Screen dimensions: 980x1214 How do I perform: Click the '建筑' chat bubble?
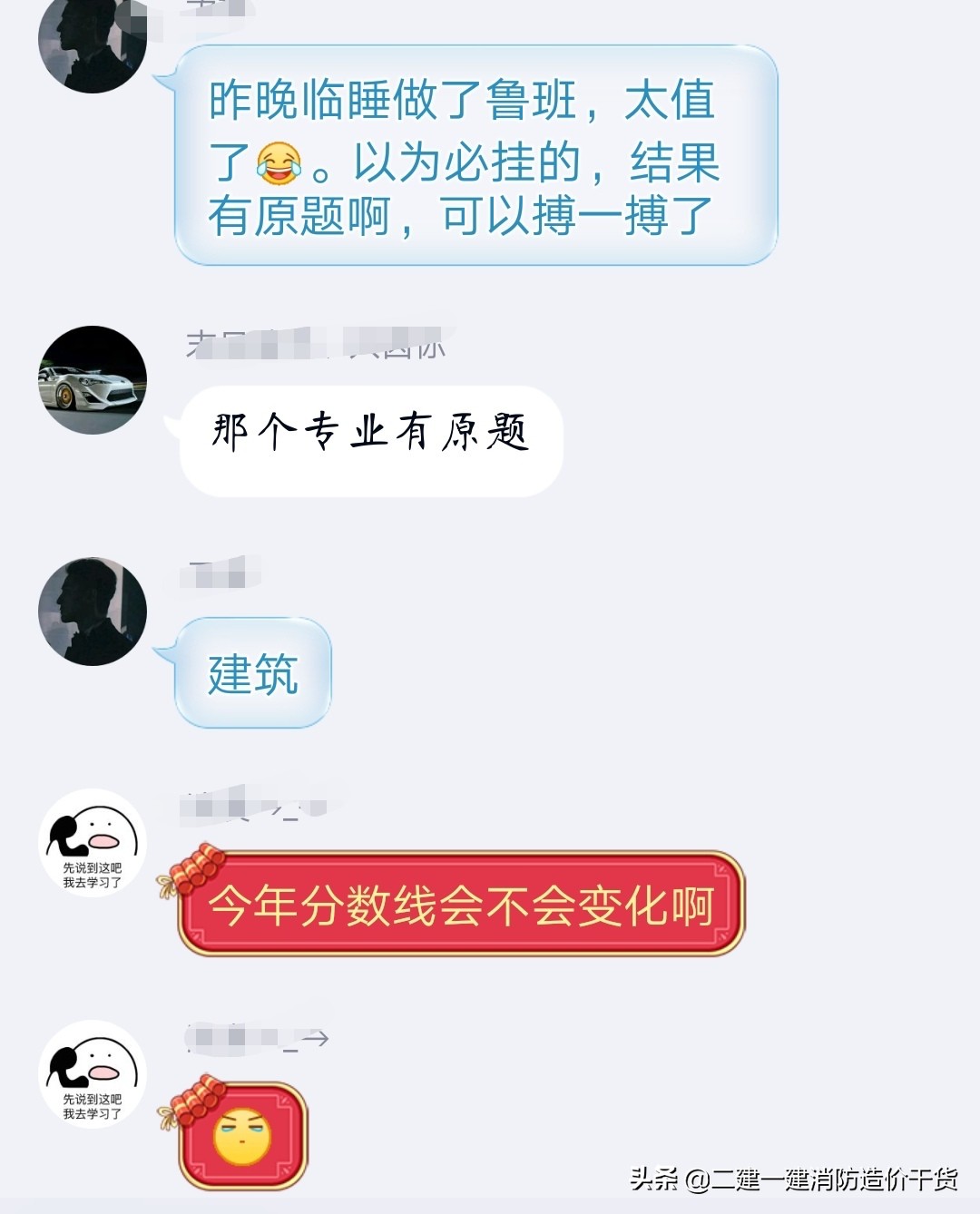point(254,672)
